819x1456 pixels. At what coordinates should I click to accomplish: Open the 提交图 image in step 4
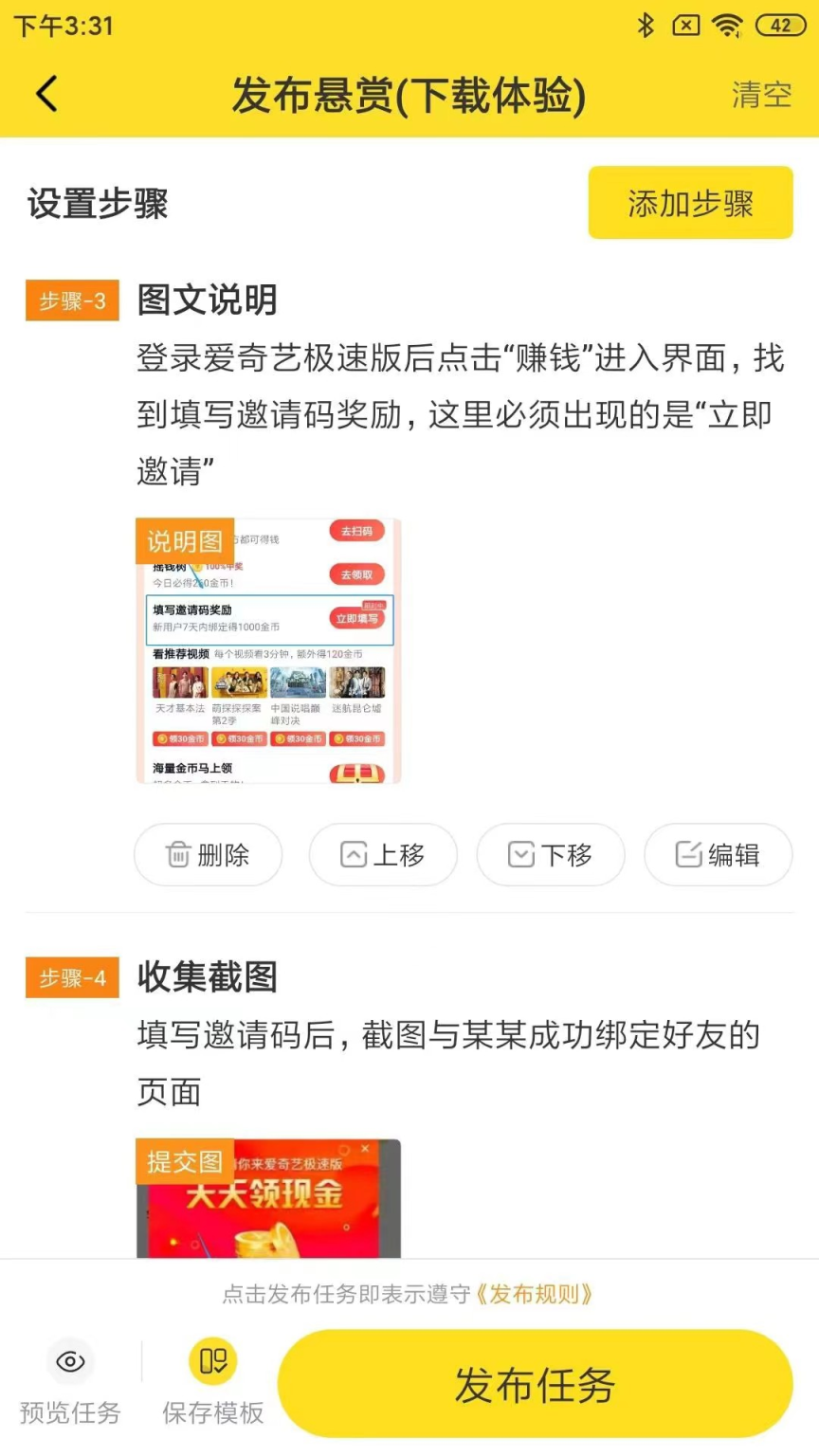[269, 1199]
